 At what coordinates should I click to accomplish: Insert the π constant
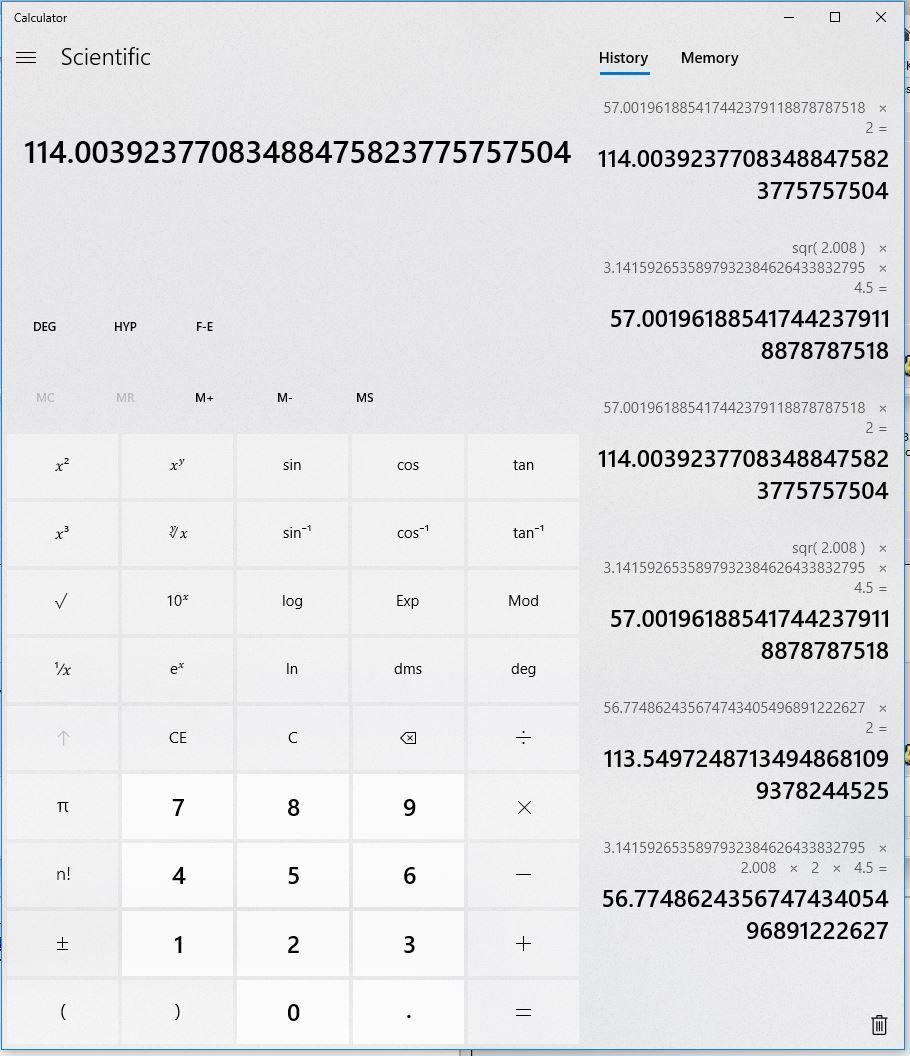pos(62,806)
